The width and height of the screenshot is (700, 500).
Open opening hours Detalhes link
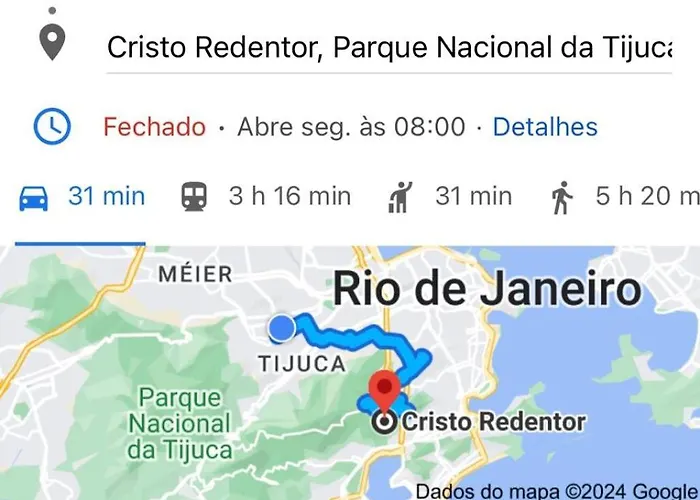tap(545, 127)
